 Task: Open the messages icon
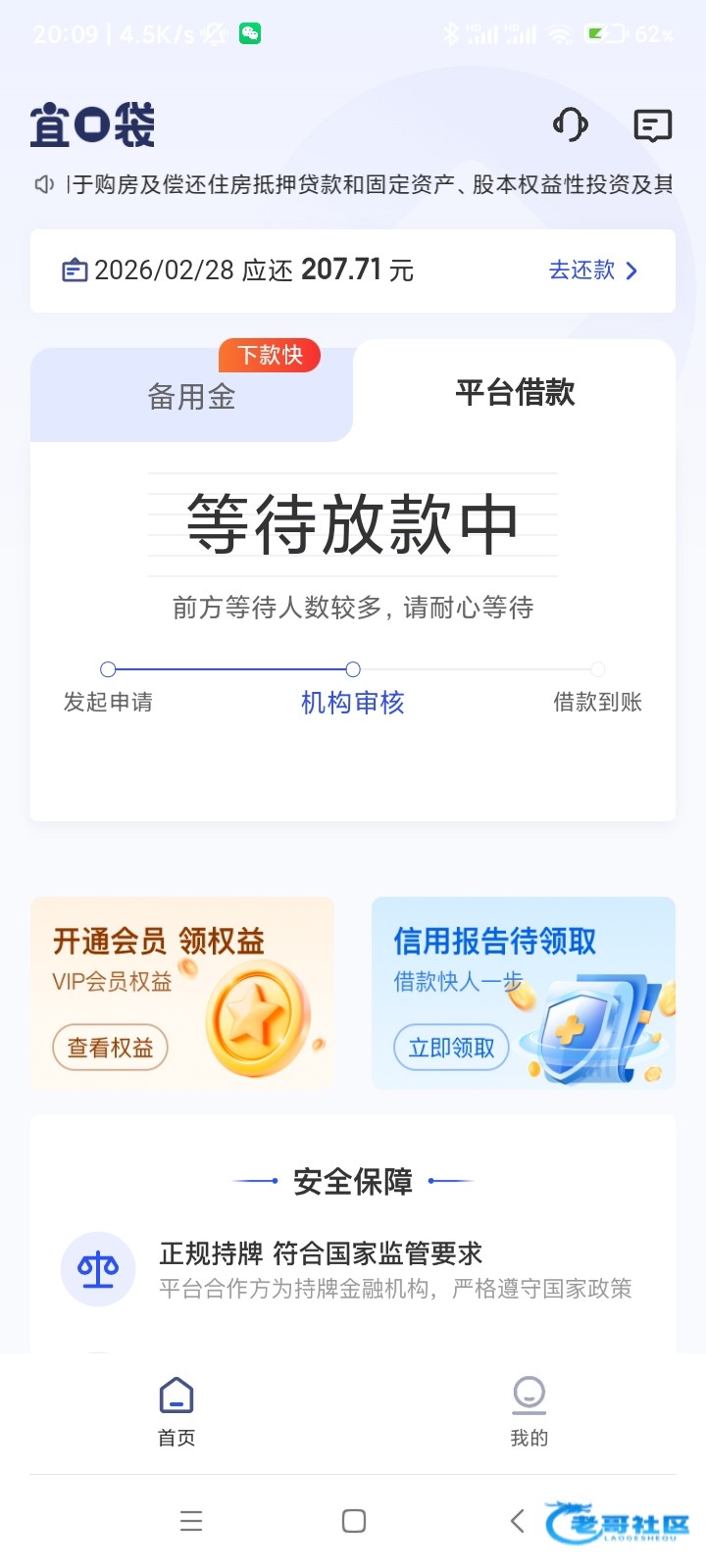tap(652, 125)
